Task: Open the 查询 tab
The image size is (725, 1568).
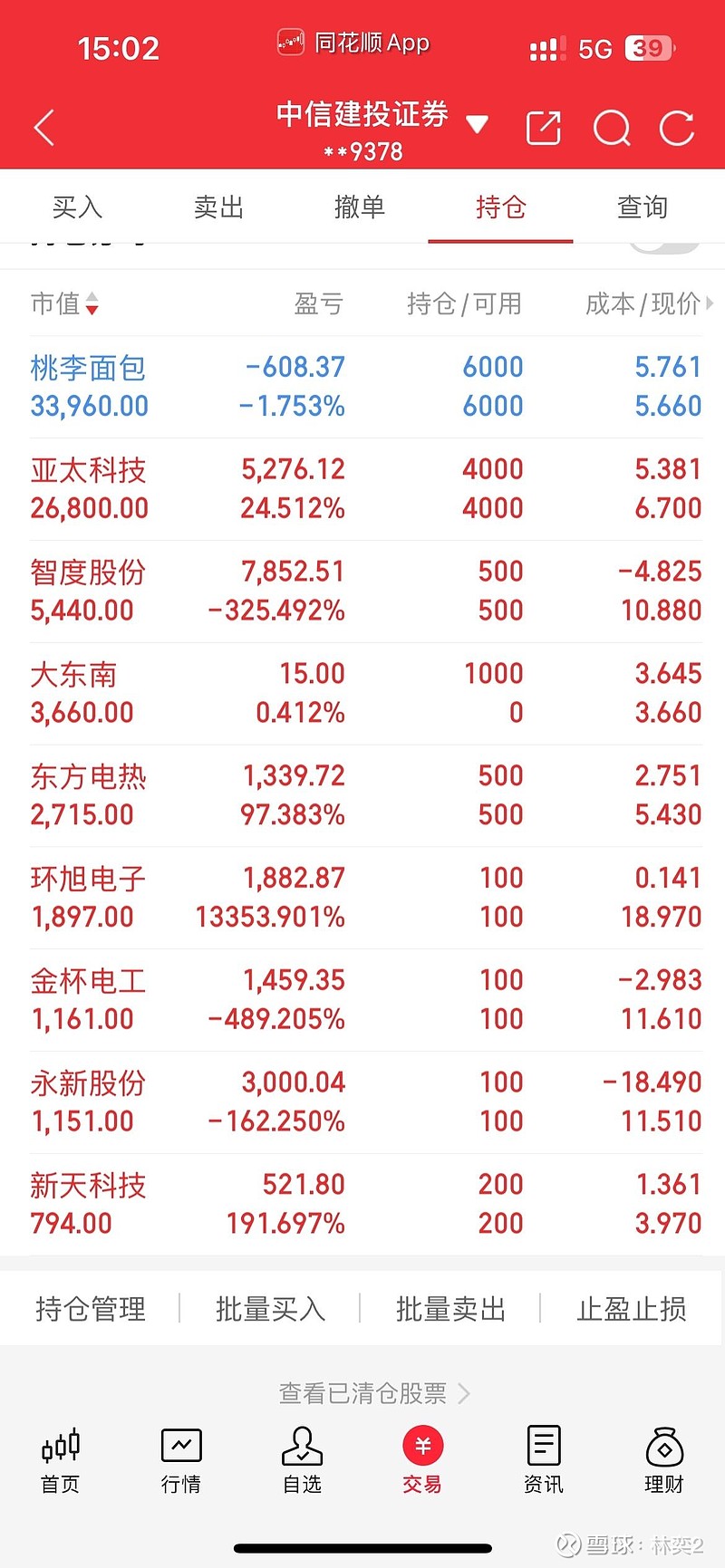Action: tap(643, 207)
